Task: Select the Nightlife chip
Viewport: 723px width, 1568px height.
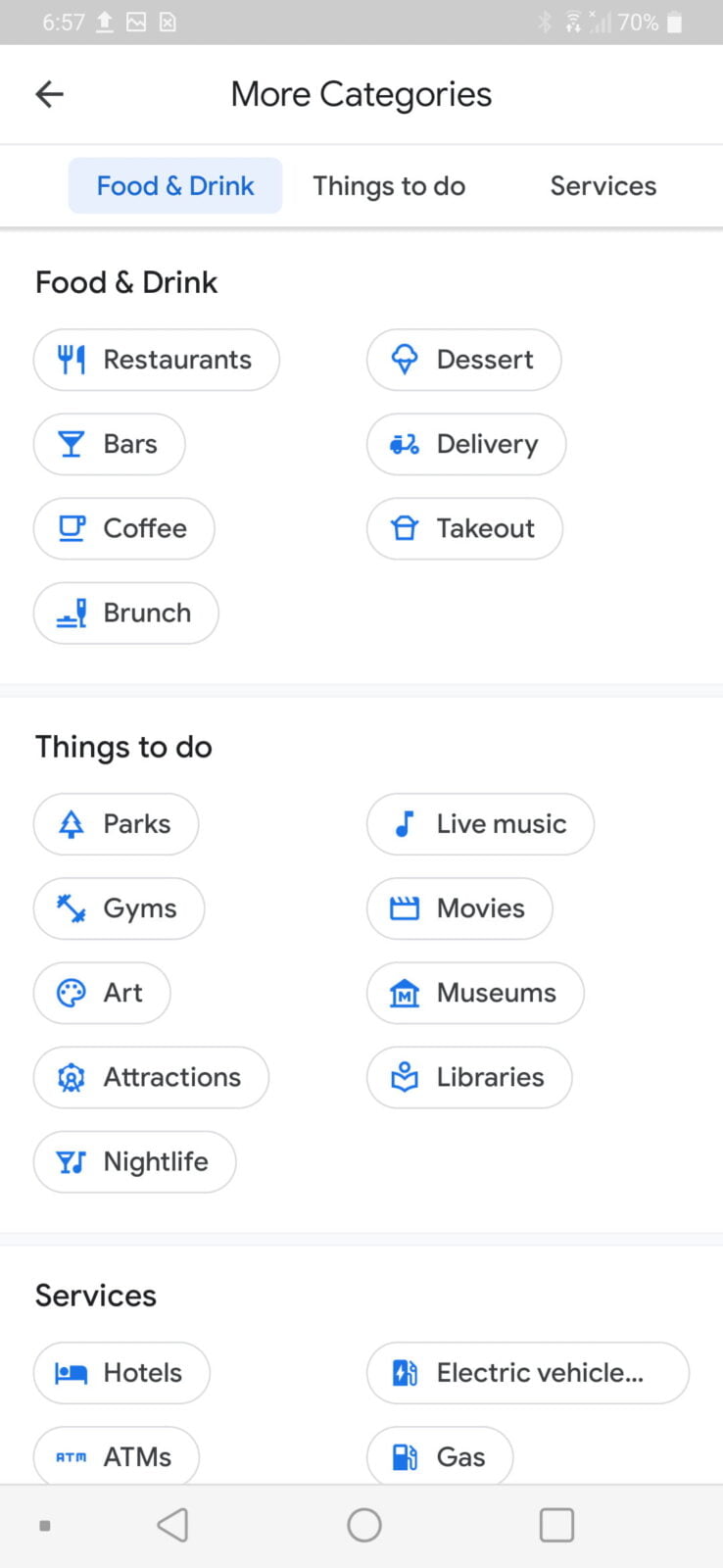Action: pyautogui.click(x=135, y=1161)
